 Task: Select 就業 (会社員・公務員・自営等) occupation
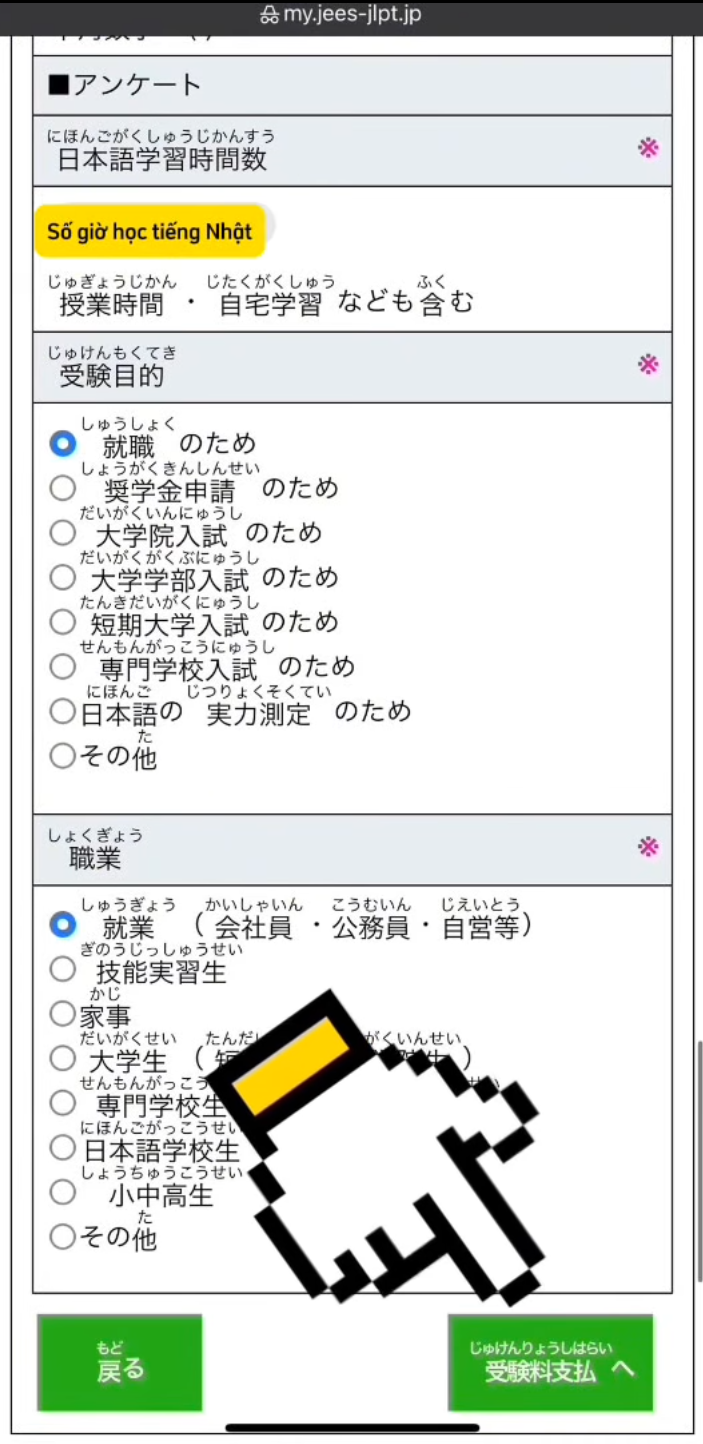pyautogui.click(x=63, y=925)
